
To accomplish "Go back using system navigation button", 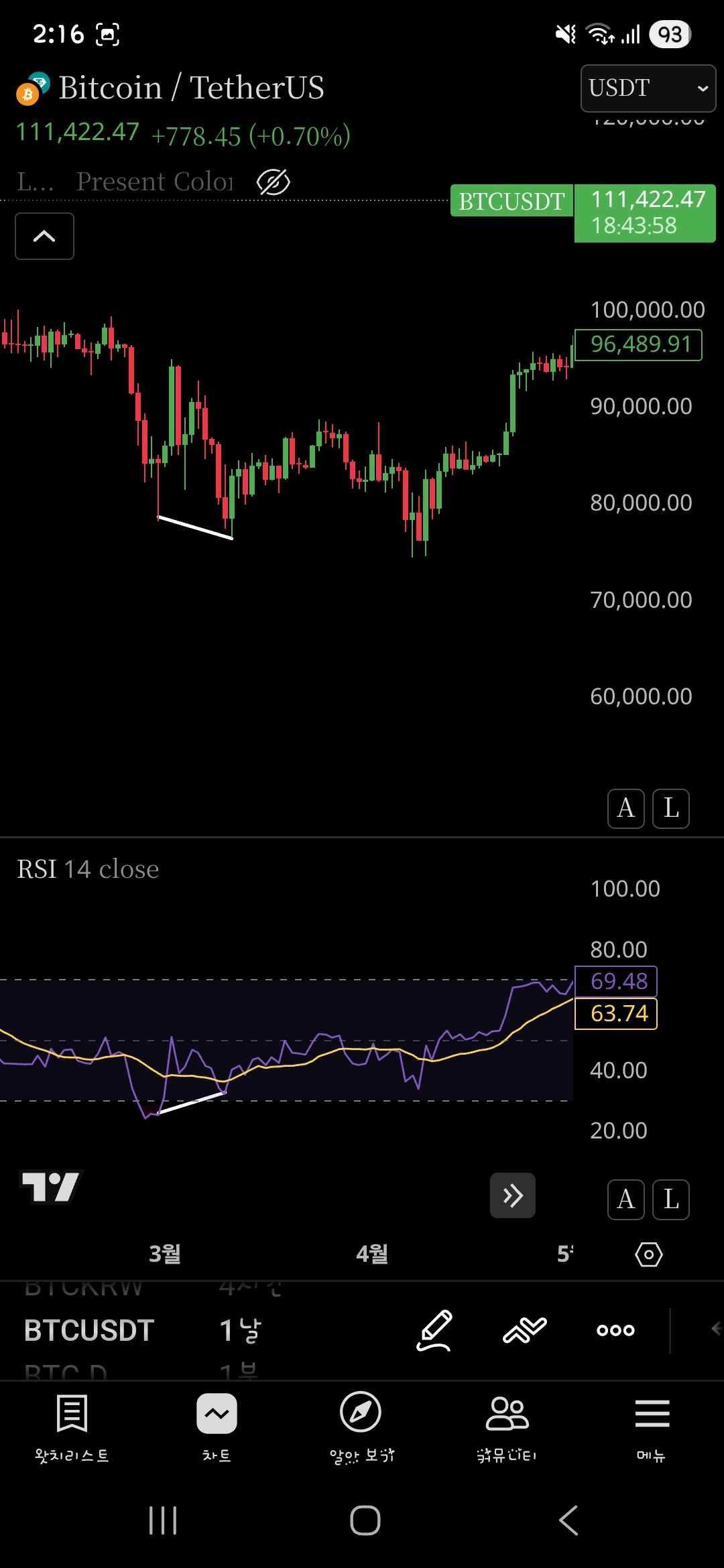I will click(568, 1520).
